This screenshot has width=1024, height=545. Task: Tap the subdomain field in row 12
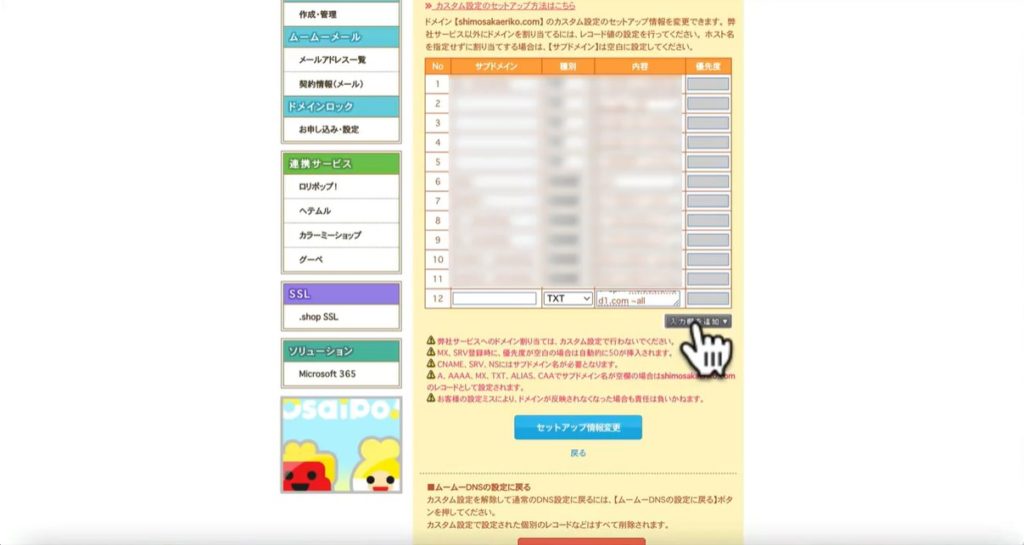click(x=494, y=298)
